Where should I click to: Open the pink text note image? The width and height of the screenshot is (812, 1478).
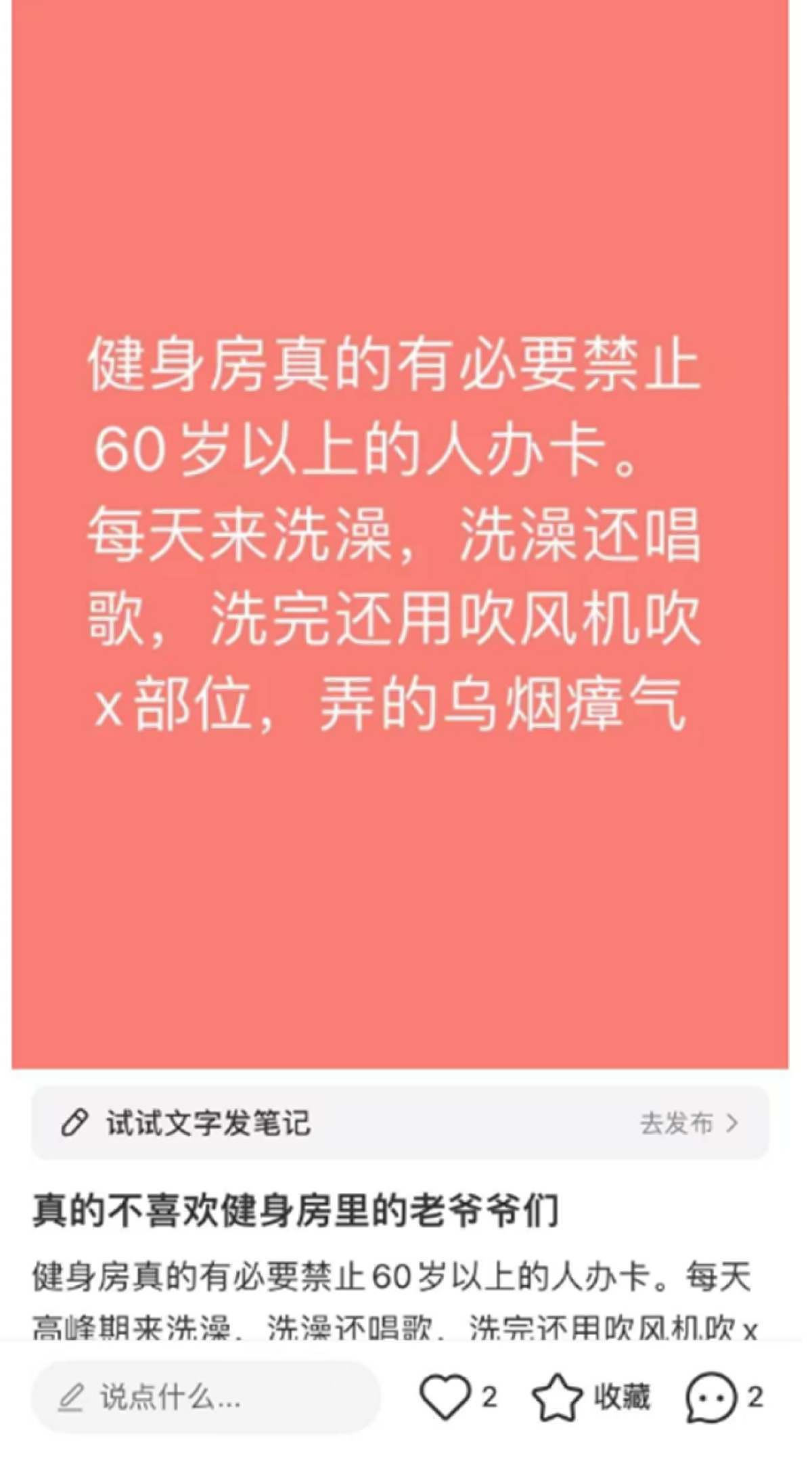399,535
